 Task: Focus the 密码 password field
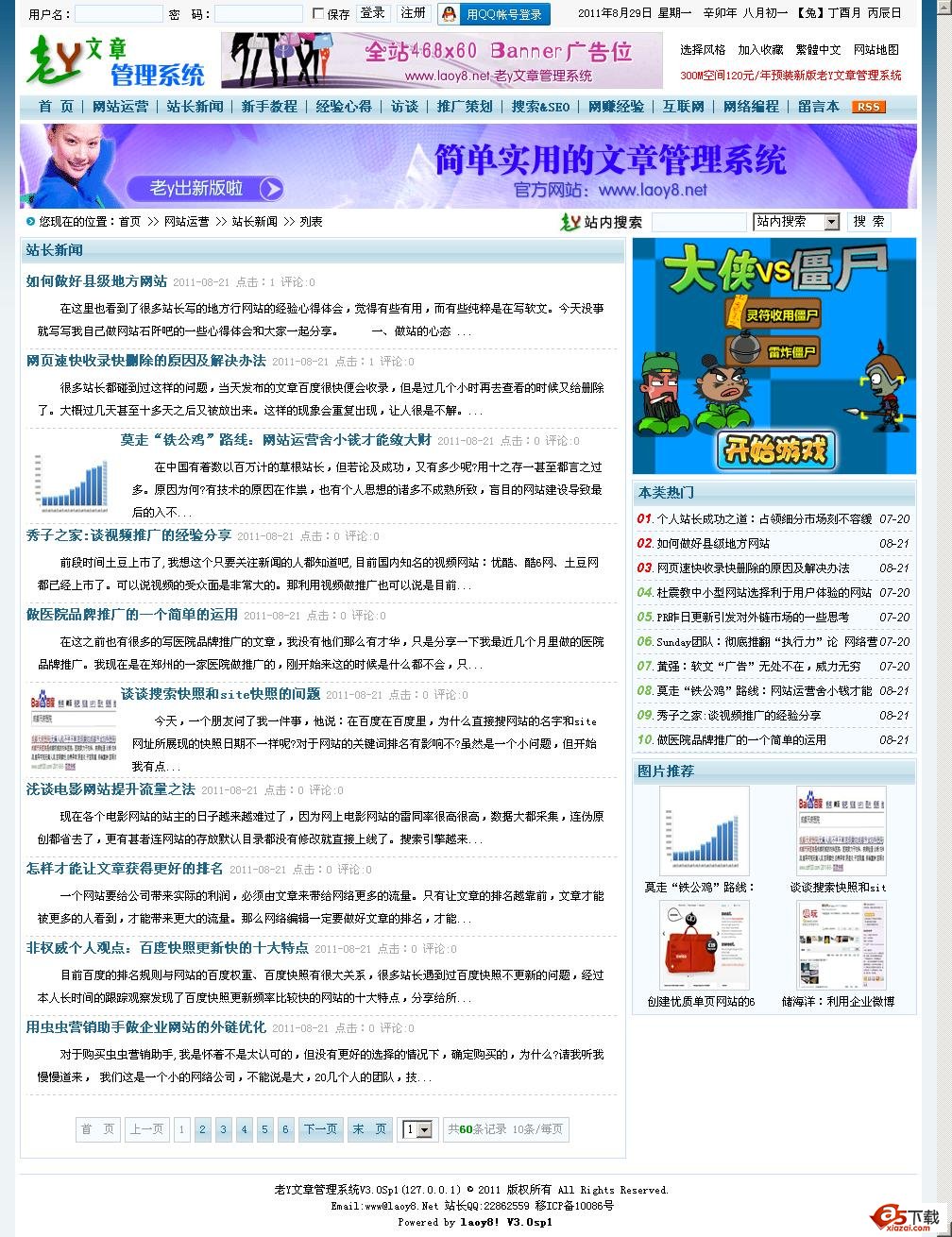[x=258, y=14]
